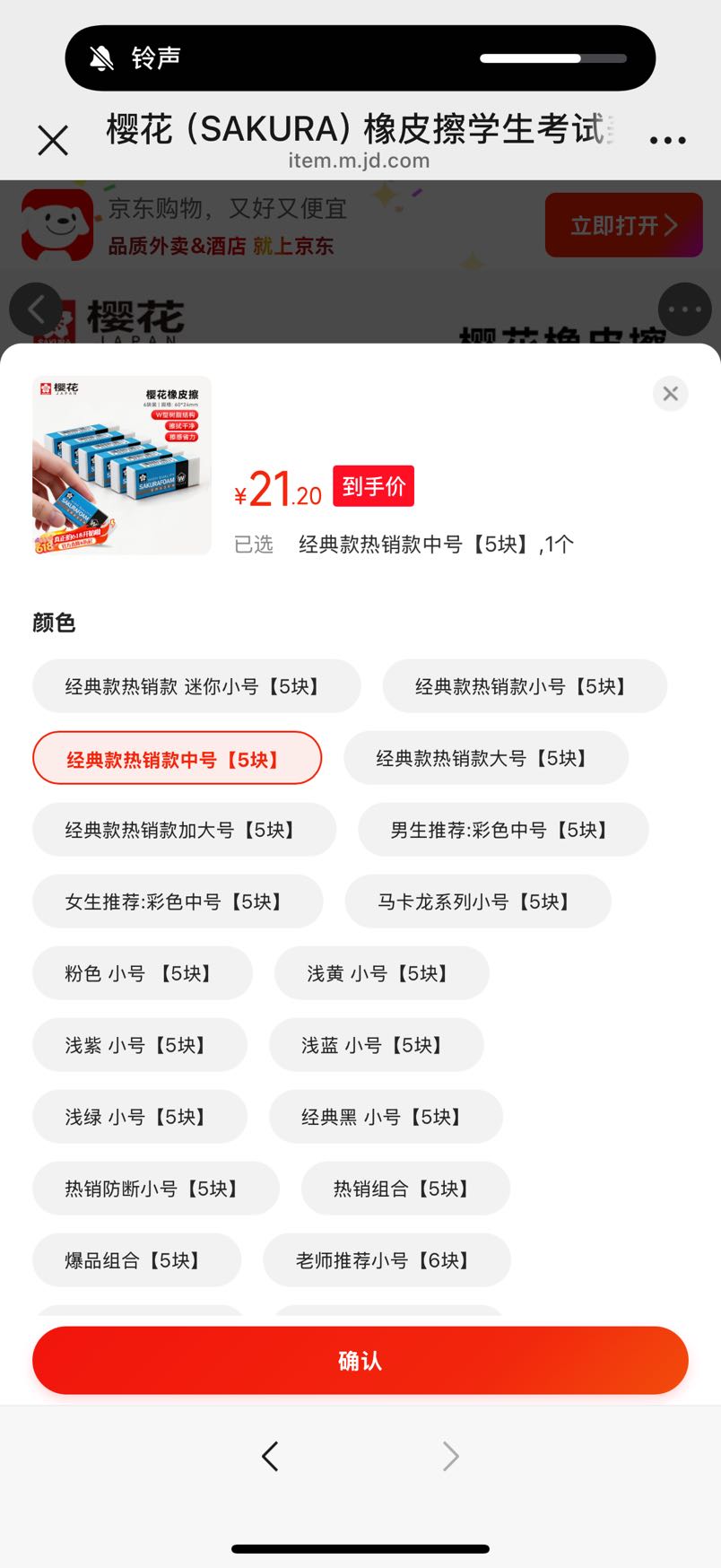Pick 男生推荐:彩色中号【5块】

pyautogui.click(x=503, y=830)
